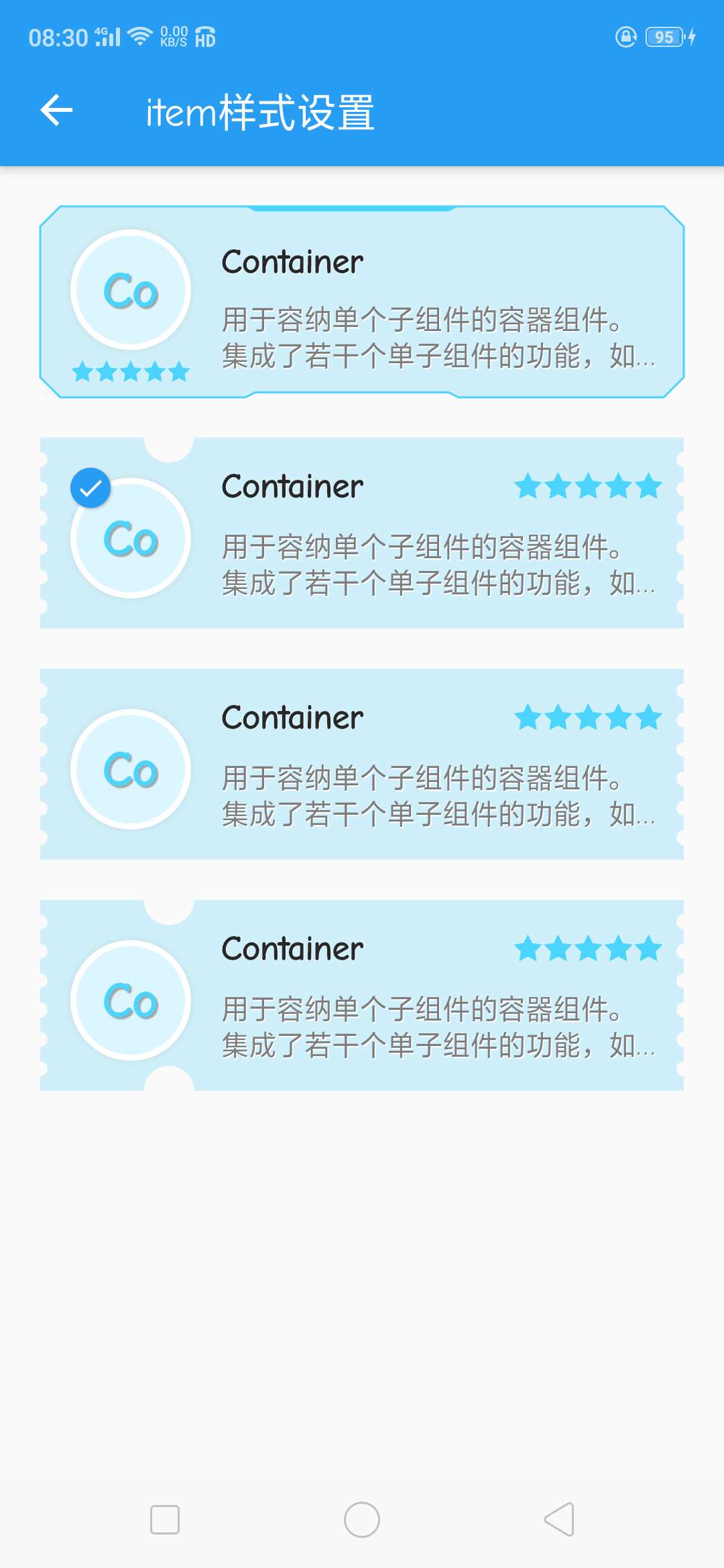Go back using the app bar arrow
This screenshot has width=724, height=1568.
tap(57, 111)
